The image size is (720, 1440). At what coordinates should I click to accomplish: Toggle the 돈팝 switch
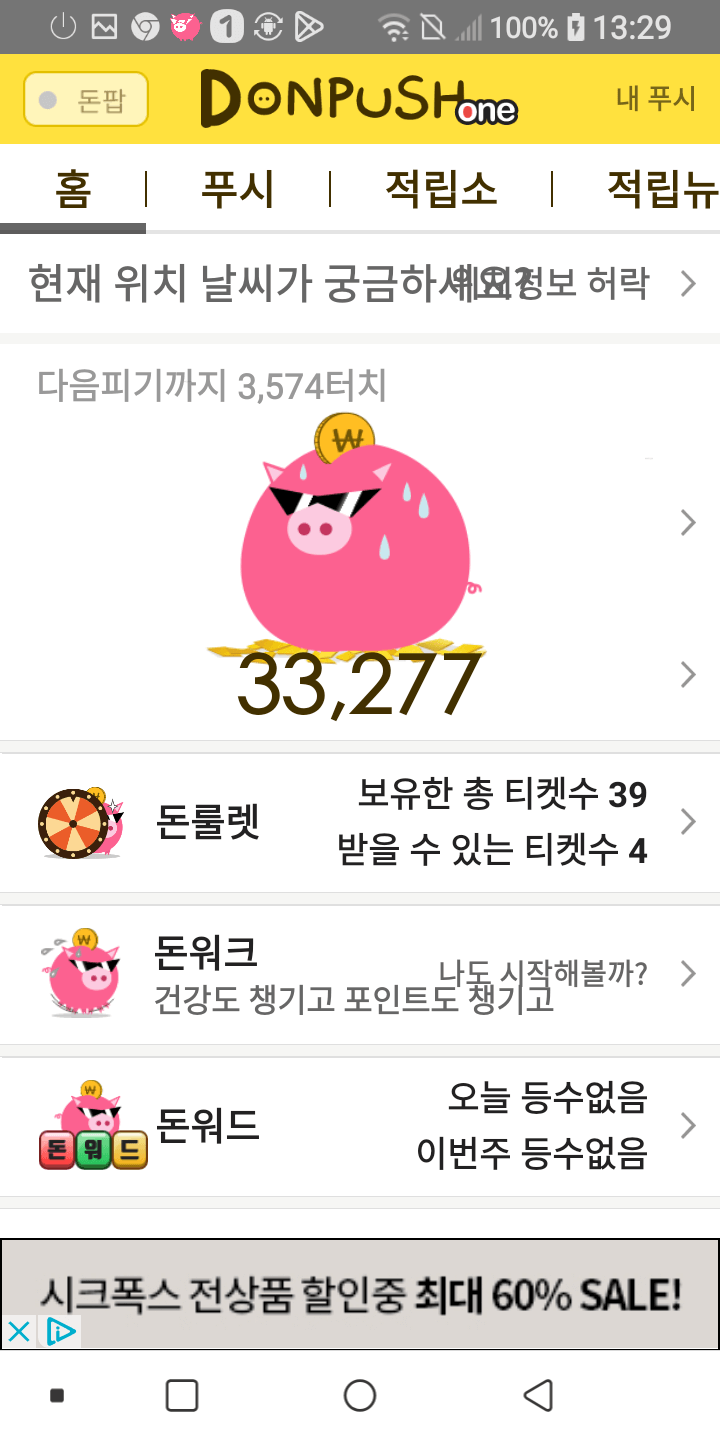click(x=85, y=100)
